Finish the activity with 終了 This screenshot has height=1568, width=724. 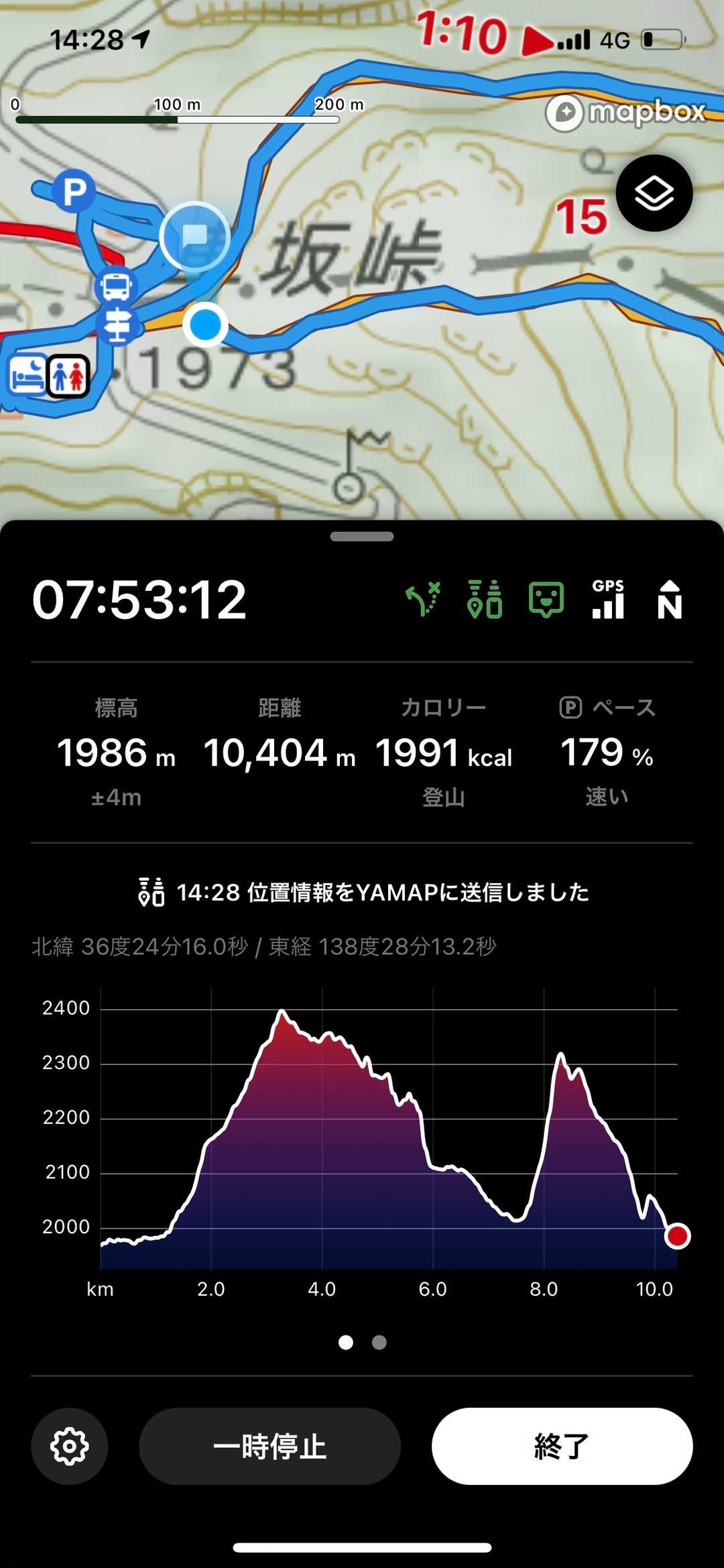click(x=562, y=1446)
